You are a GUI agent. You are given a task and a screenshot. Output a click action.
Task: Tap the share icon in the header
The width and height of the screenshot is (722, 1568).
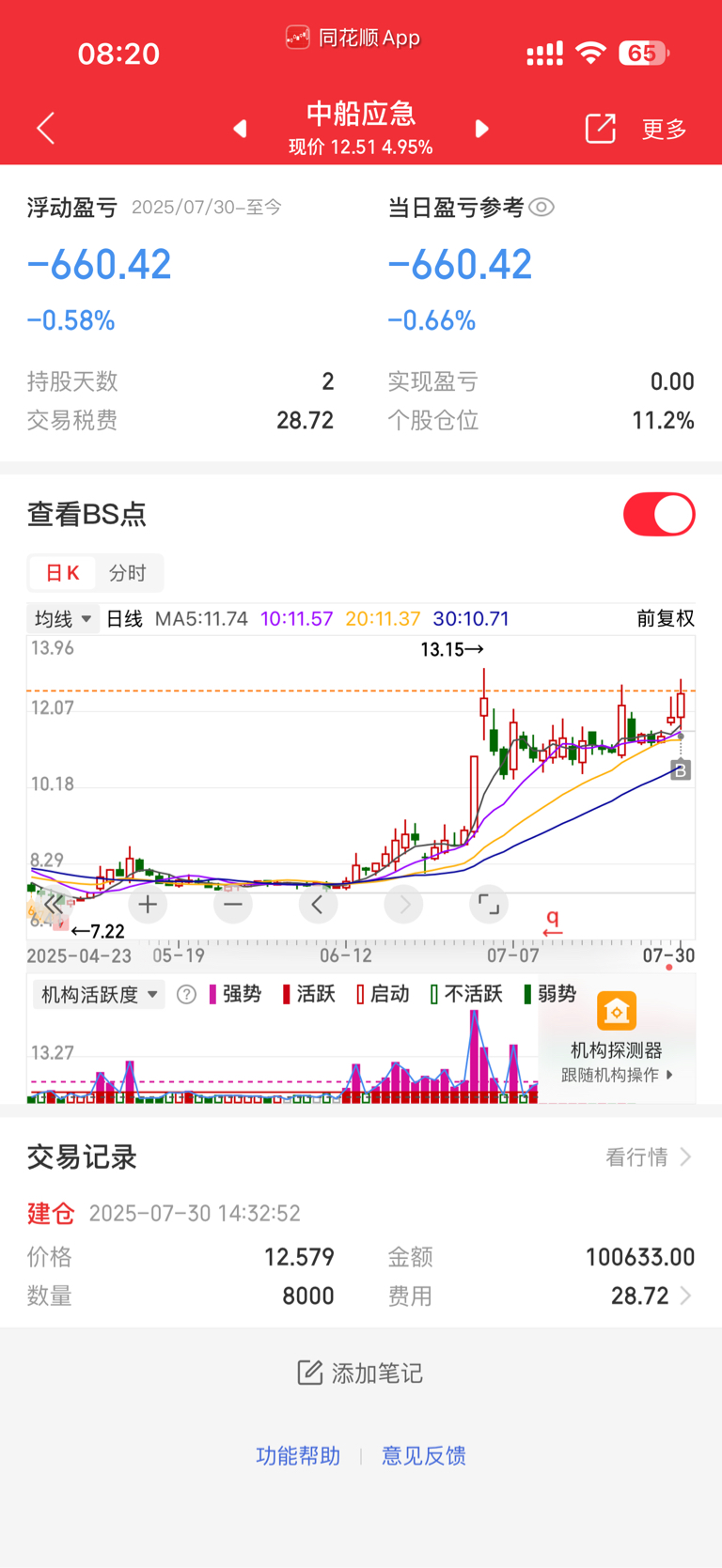600,129
